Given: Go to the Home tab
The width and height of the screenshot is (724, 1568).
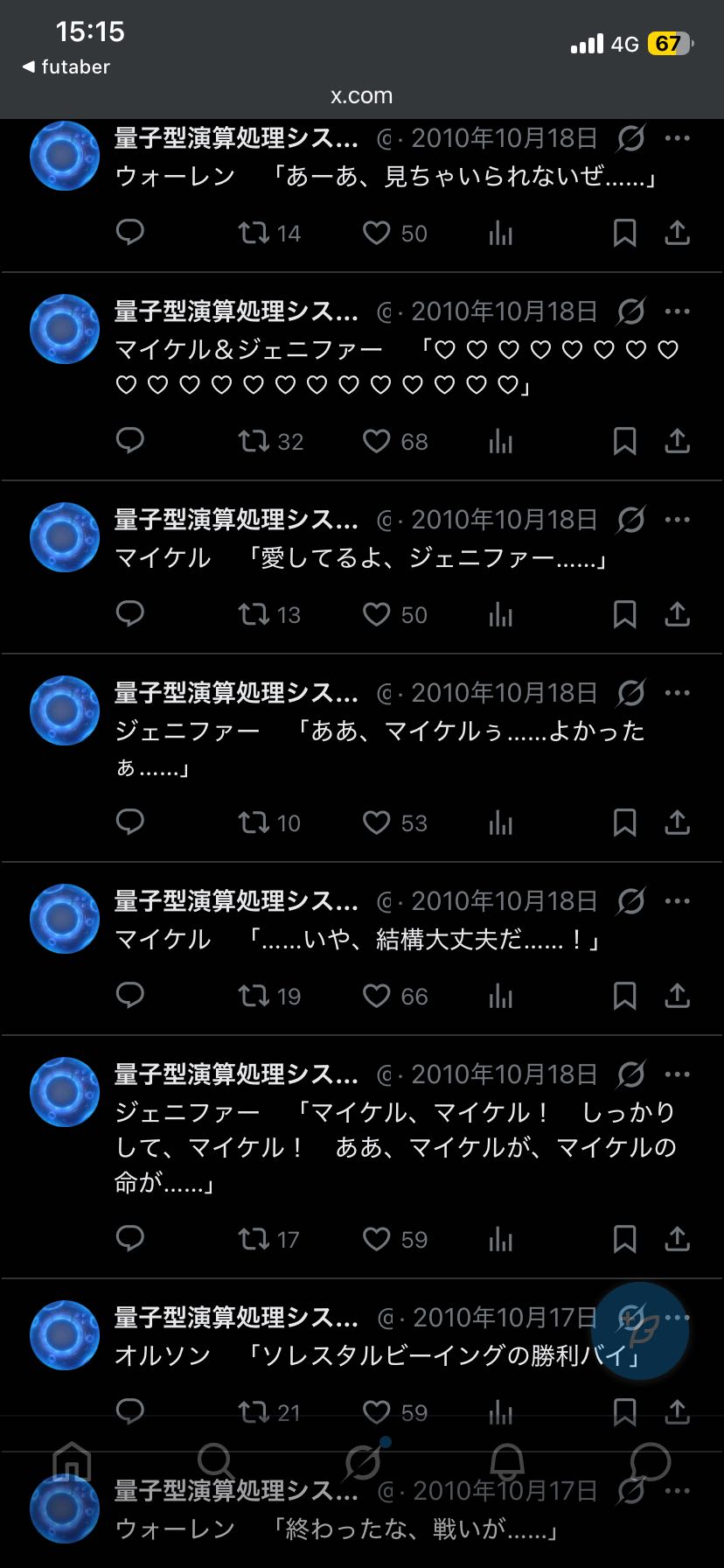Looking at the screenshot, I should 72,1461.
